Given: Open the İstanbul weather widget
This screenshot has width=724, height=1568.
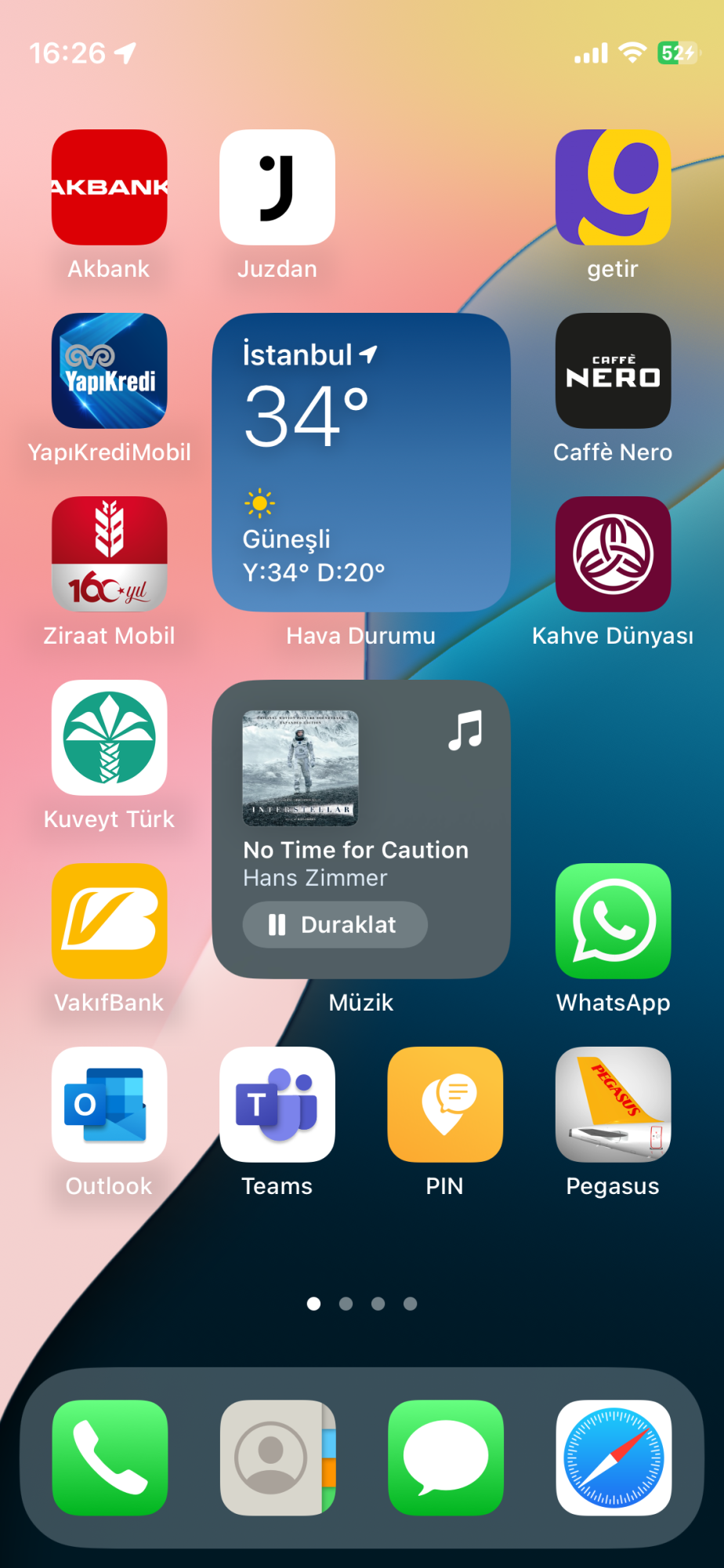Looking at the screenshot, I should pyautogui.click(x=360, y=463).
